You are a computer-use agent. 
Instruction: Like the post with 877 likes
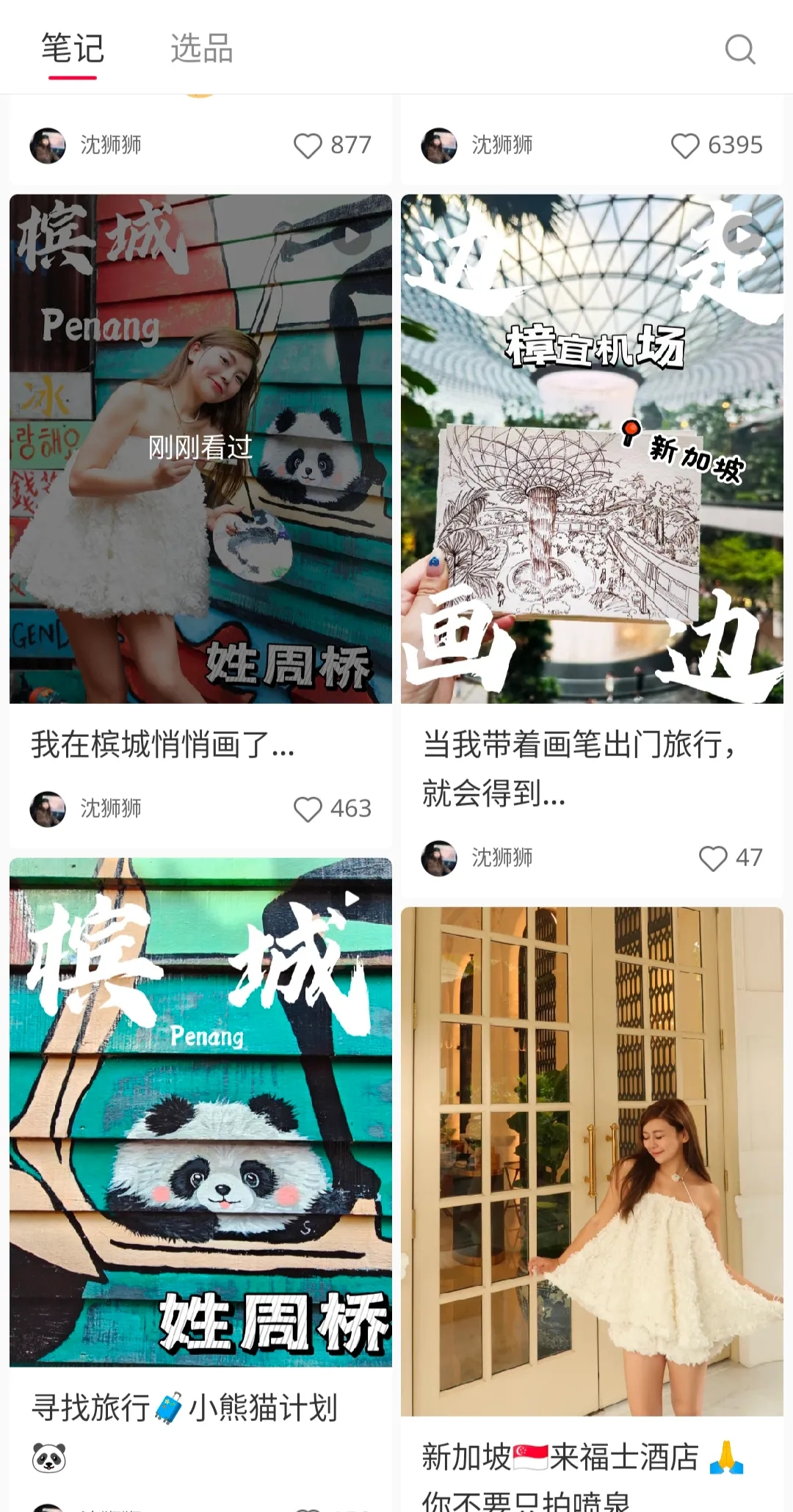308,145
